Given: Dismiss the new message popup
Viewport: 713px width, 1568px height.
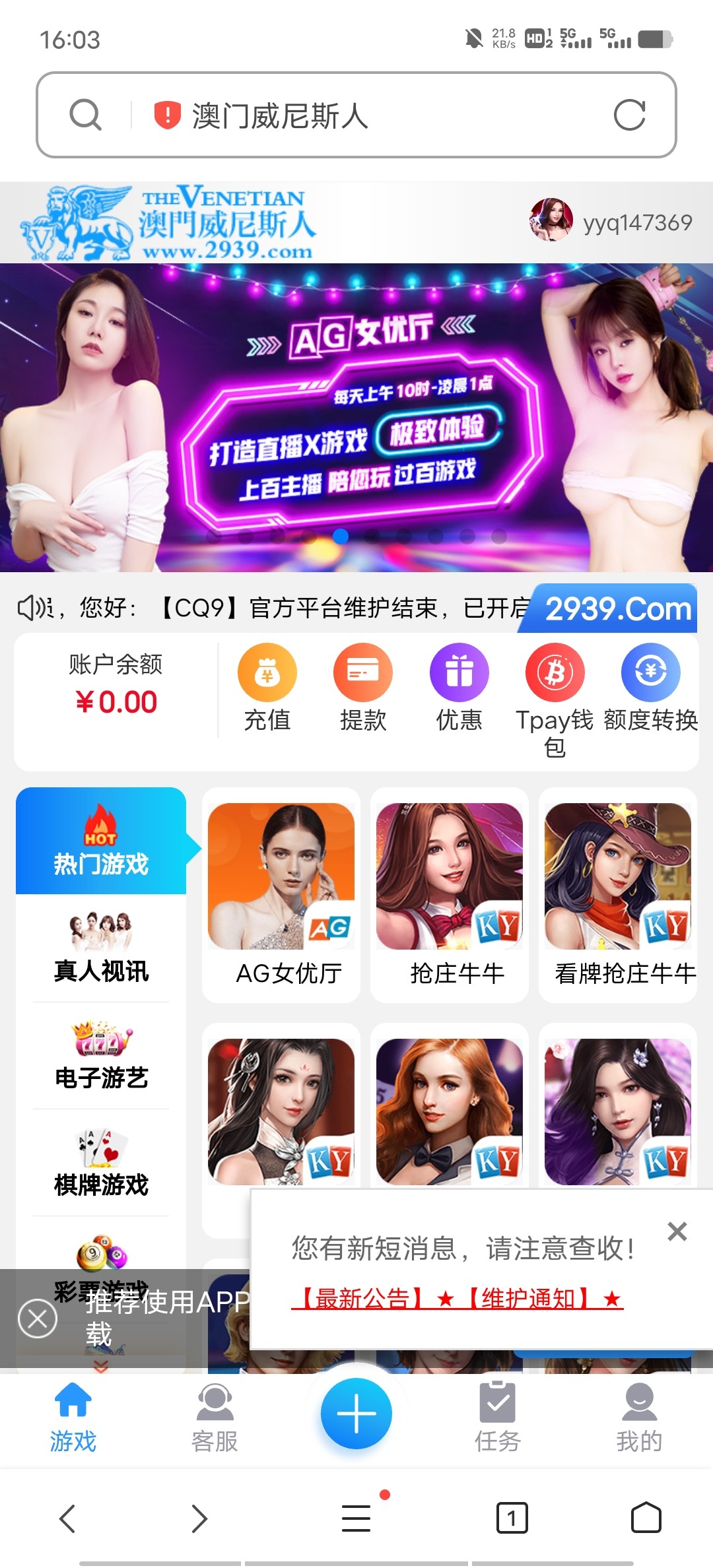Looking at the screenshot, I should 677,1231.
